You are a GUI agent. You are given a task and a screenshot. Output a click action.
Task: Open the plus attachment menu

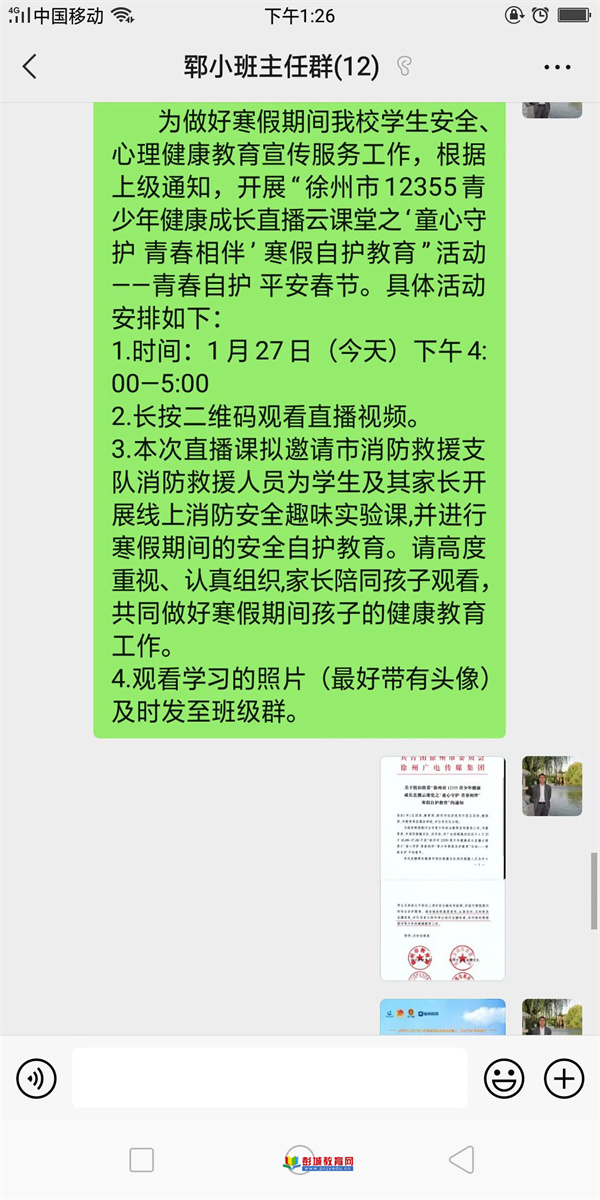563,1078
